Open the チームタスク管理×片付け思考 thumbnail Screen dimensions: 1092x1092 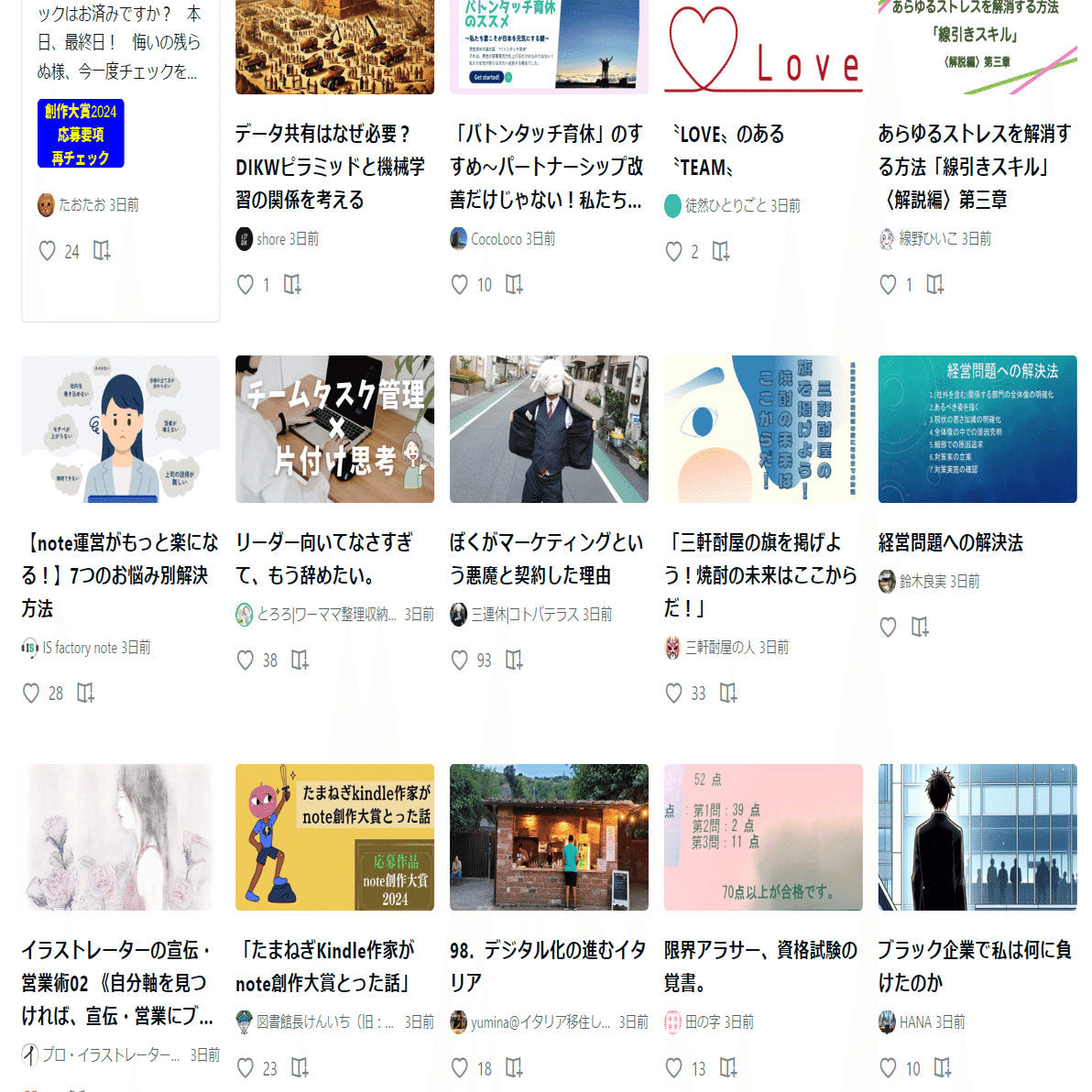(334, 429)
